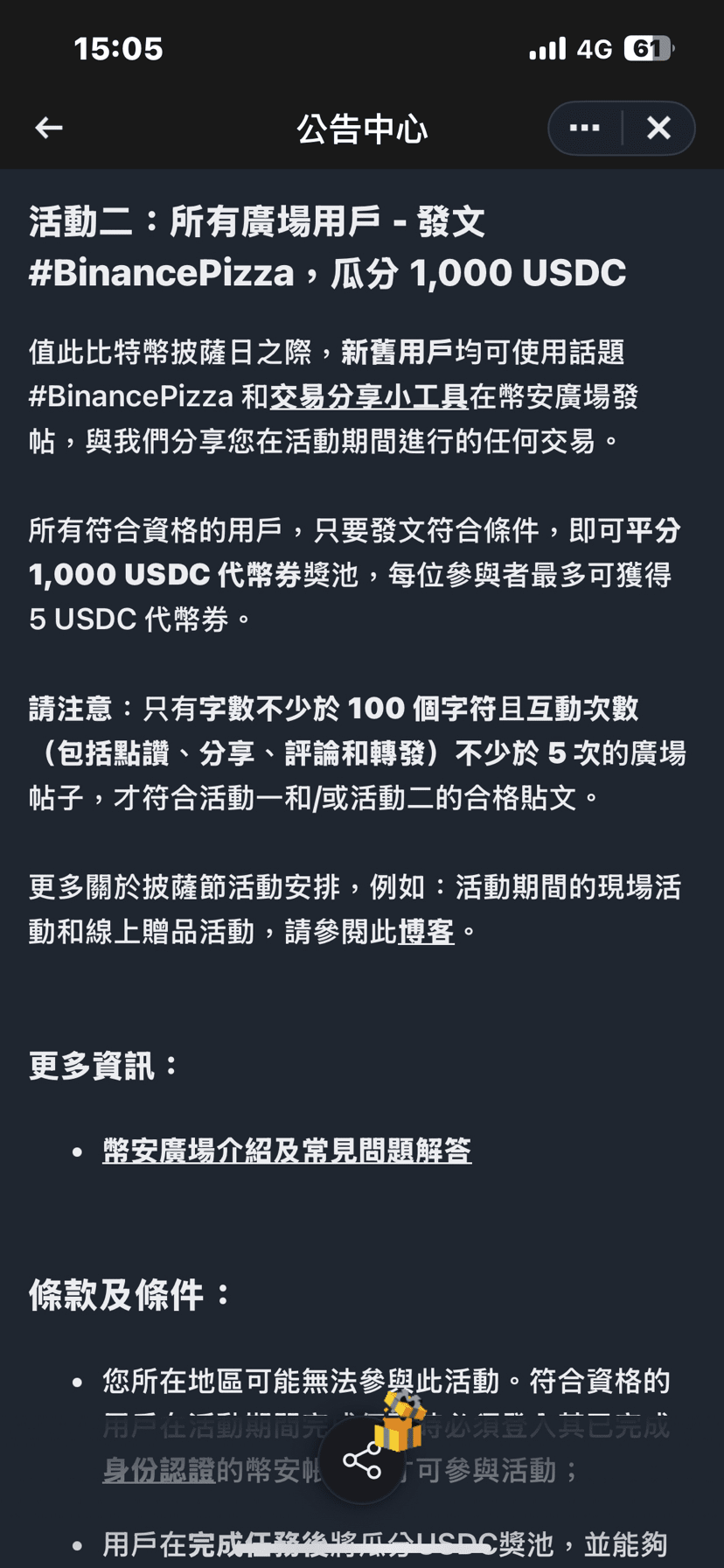The height and width of the screenshot is (1568, 724).
Task: Open the 身份認證 link
Action: click(x=158, y=1470)
